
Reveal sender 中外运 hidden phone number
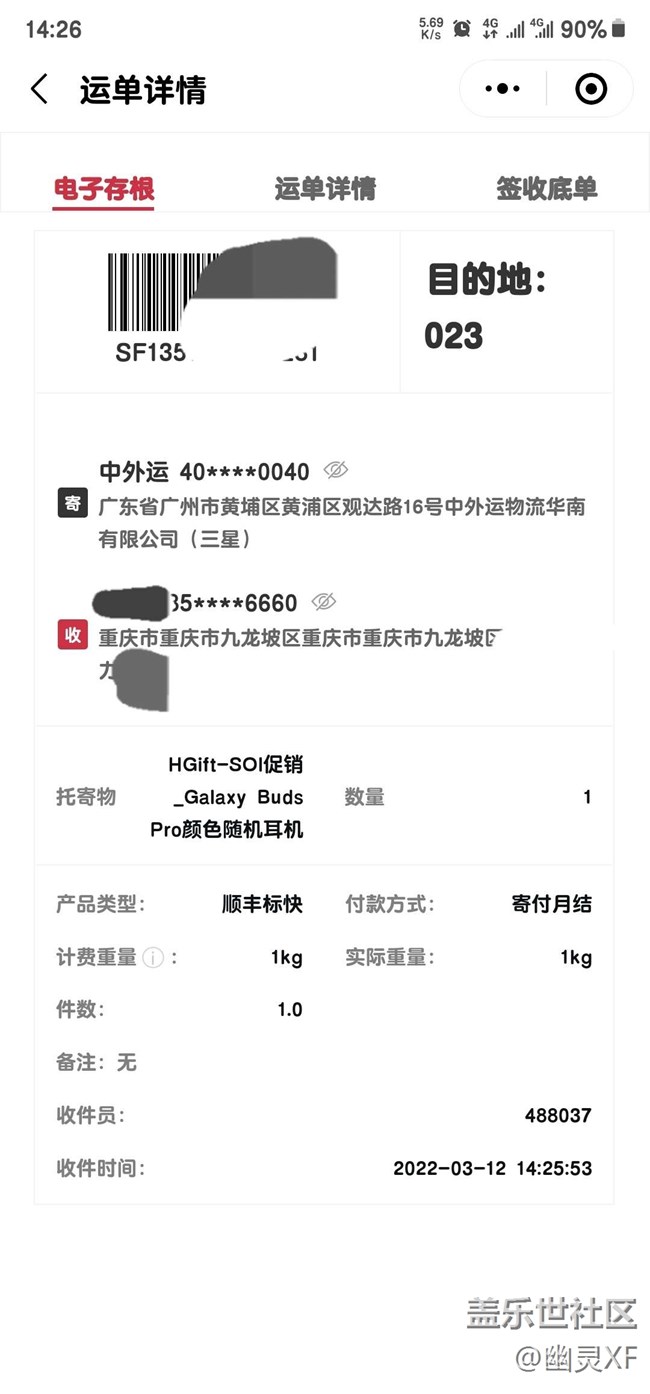tap(335, 470)
